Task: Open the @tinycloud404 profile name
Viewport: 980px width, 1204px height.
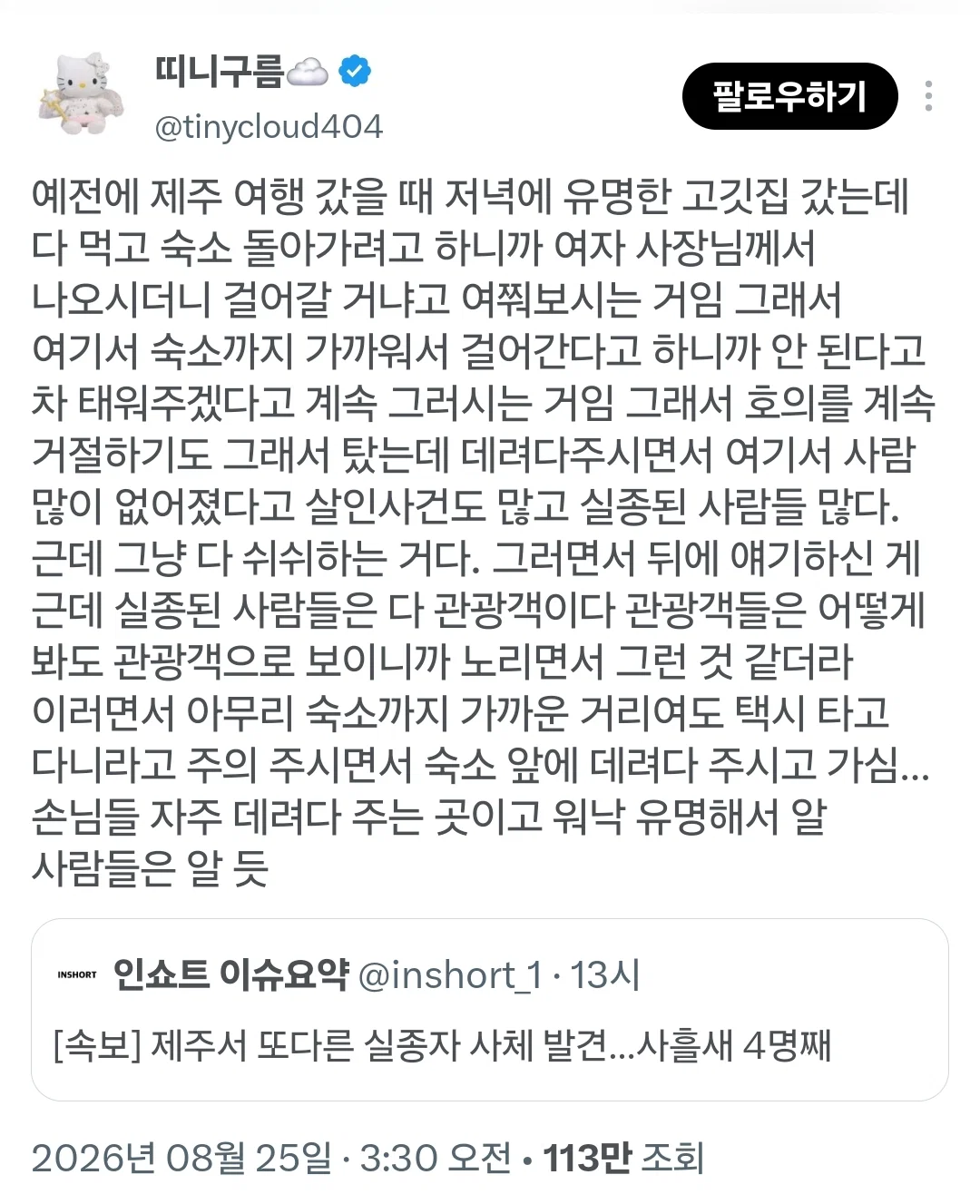Action: click(269, 126)
